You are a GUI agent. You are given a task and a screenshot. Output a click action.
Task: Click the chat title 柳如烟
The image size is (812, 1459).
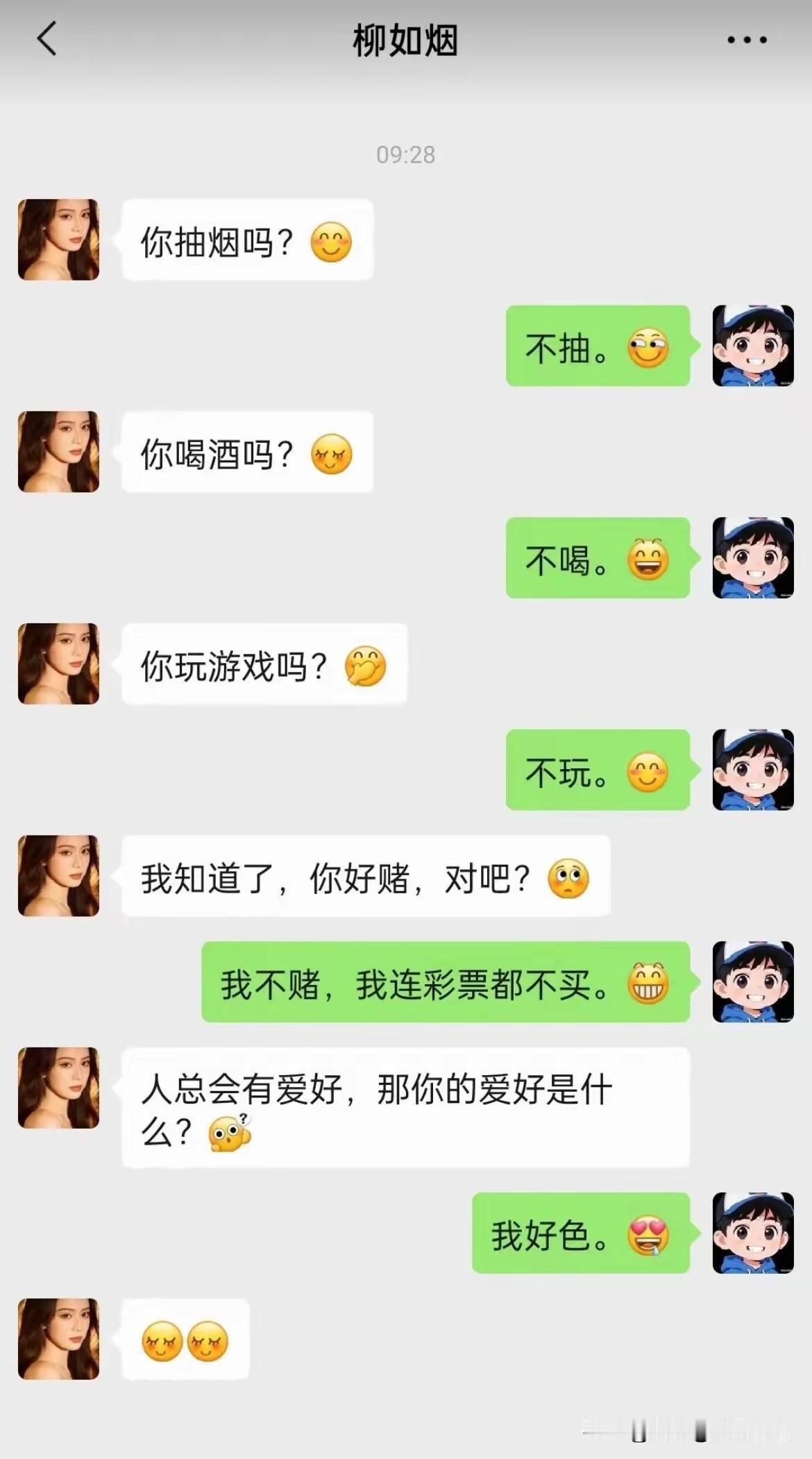[406, 40]
